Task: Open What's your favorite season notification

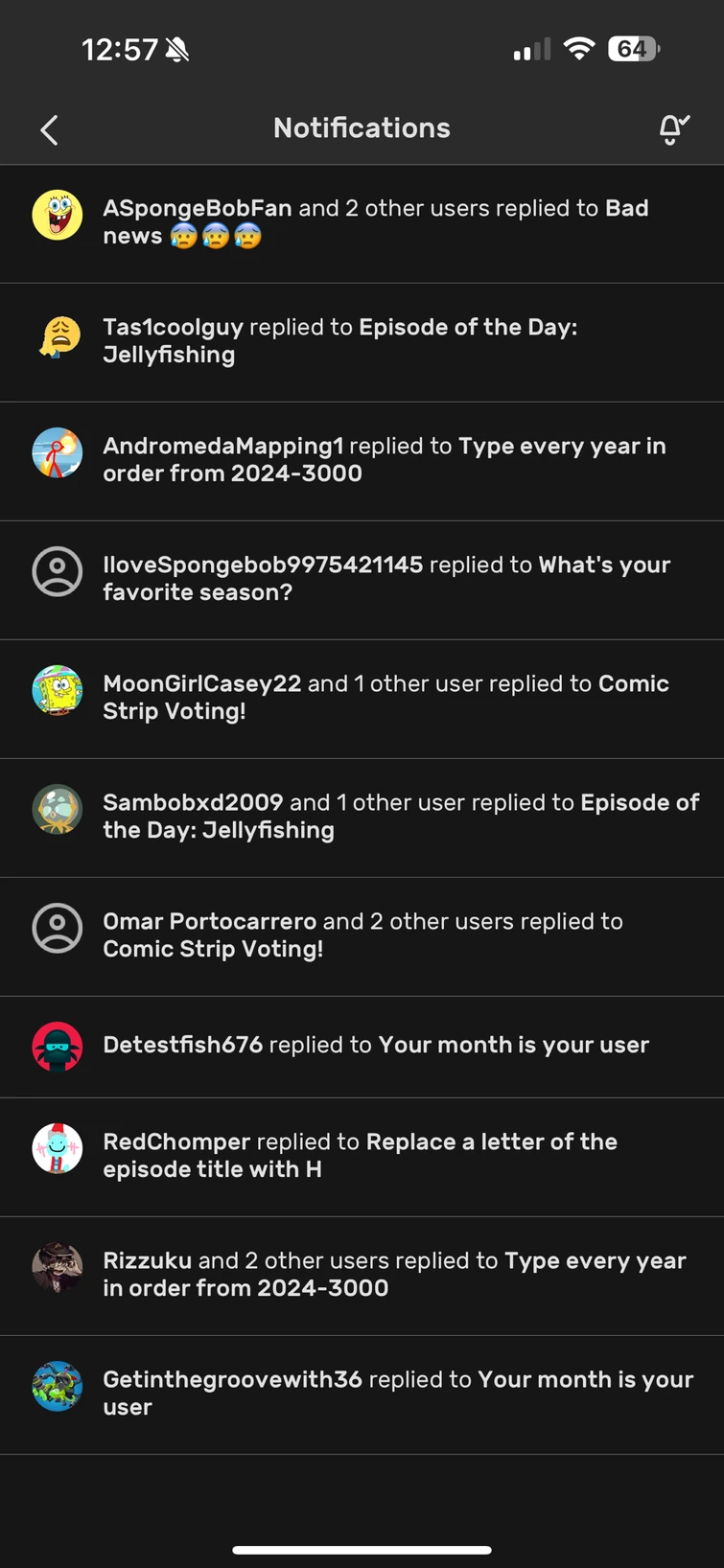Action: (x=384, y=579)
